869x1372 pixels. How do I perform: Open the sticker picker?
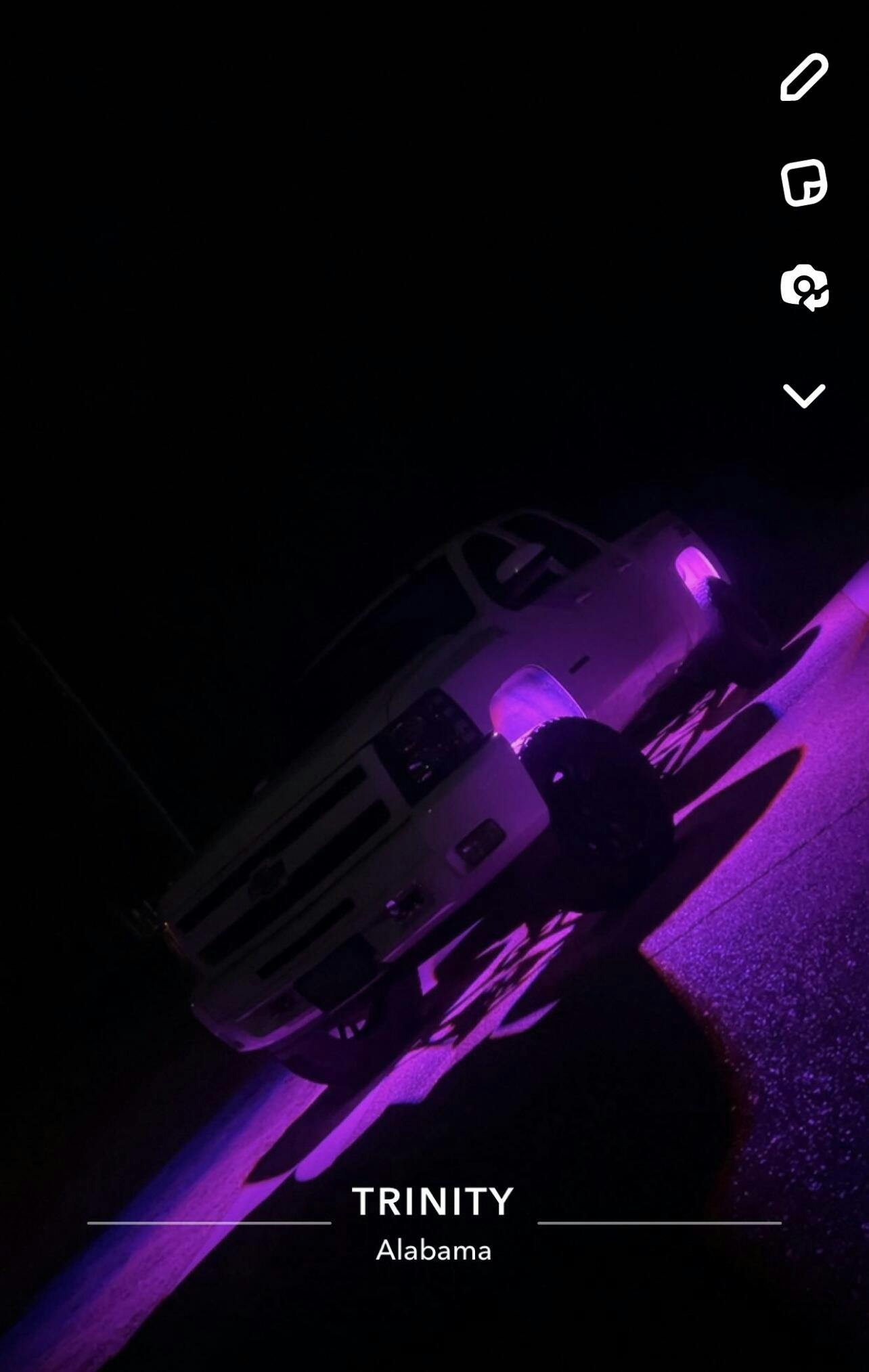(x=804, y=183)
